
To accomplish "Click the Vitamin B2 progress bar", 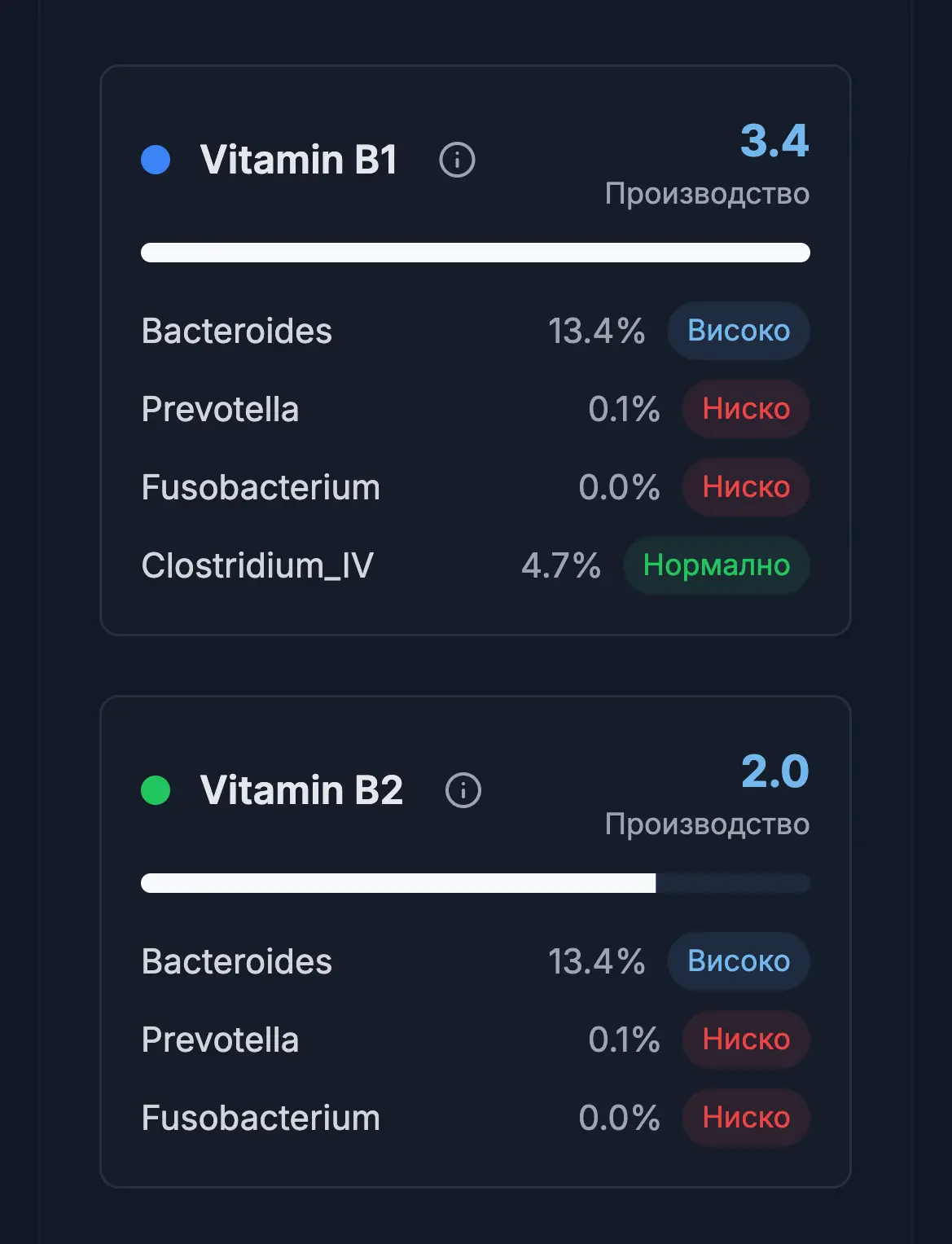I will (476, 882).
